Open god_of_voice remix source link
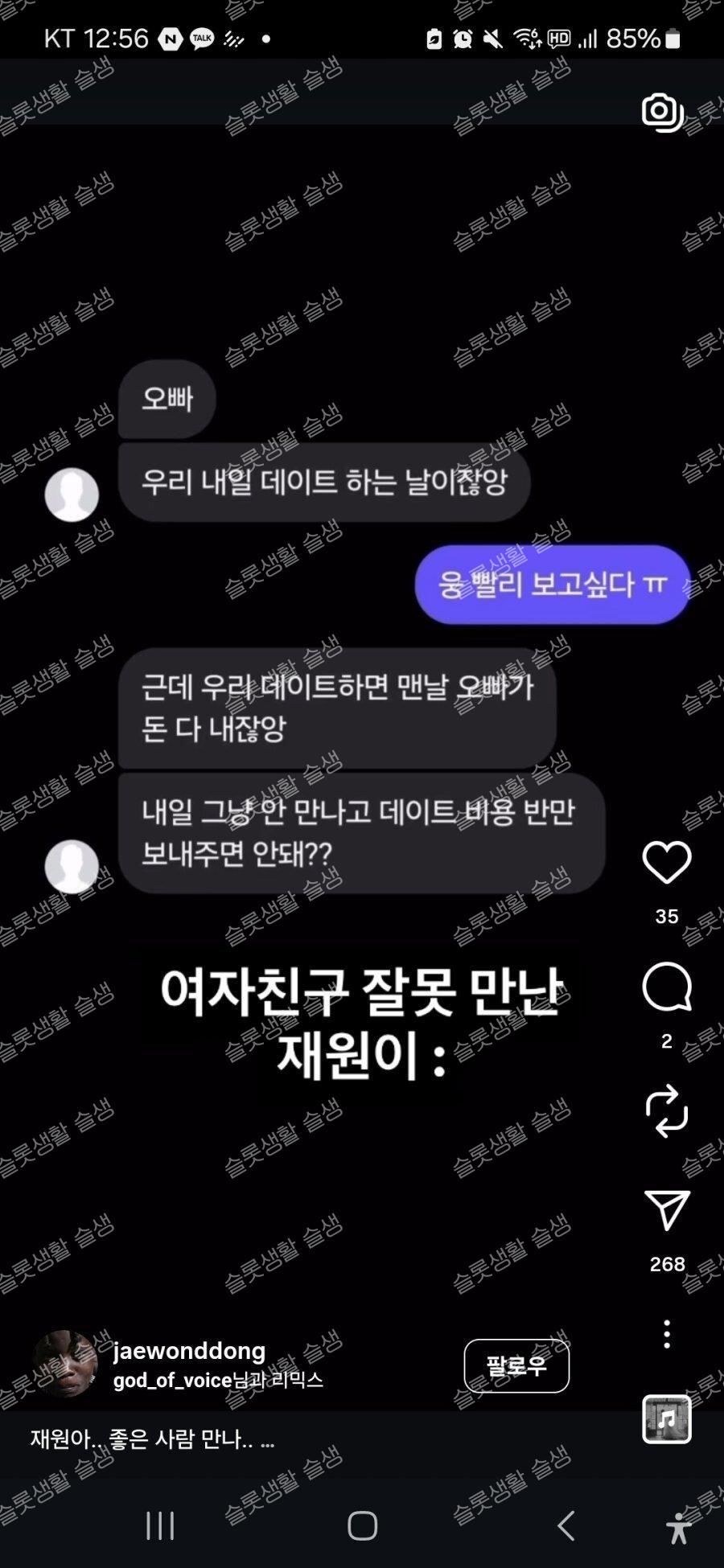 click(x=172, y=1381)
